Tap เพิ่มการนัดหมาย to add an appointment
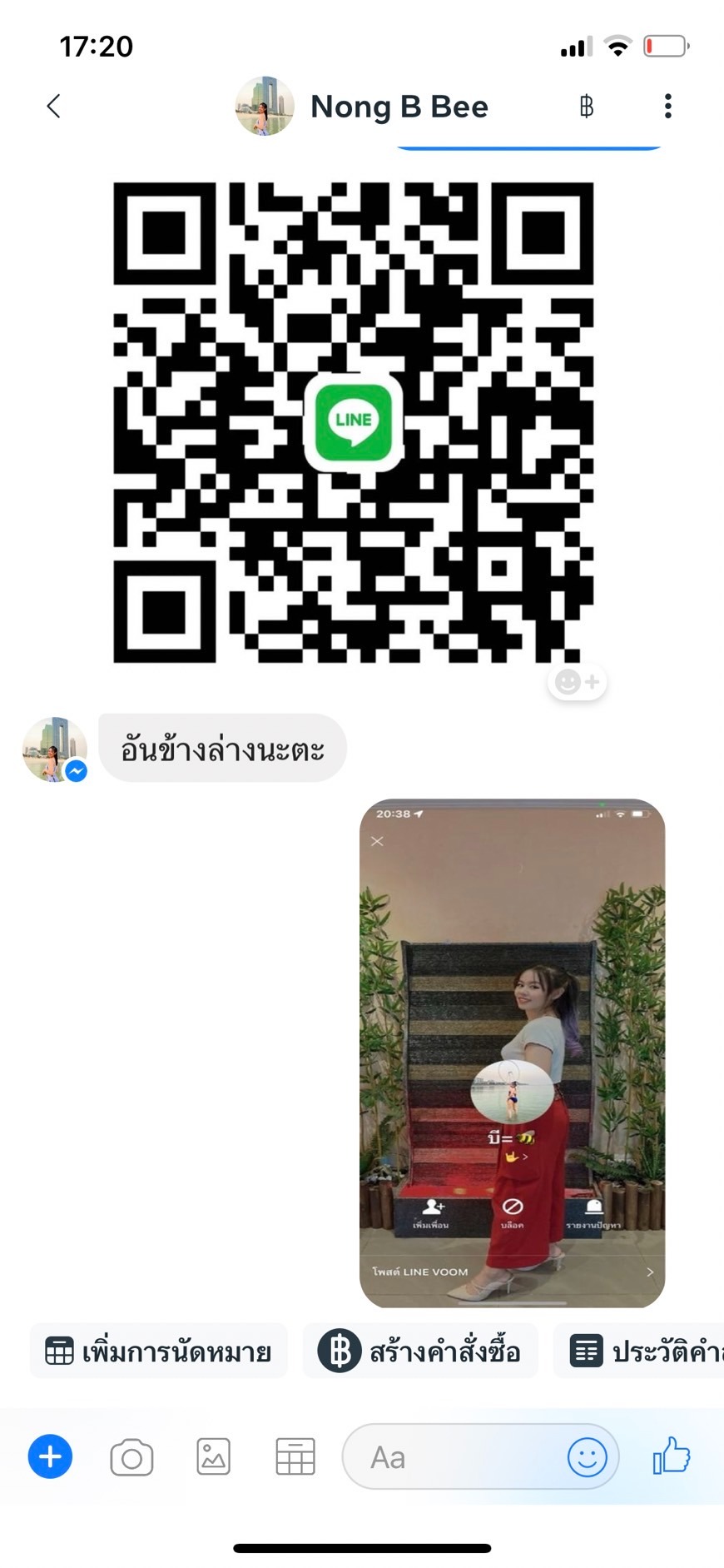Image resolution: width=724 pixels, height=1568 pixels. coord(159,1351)
